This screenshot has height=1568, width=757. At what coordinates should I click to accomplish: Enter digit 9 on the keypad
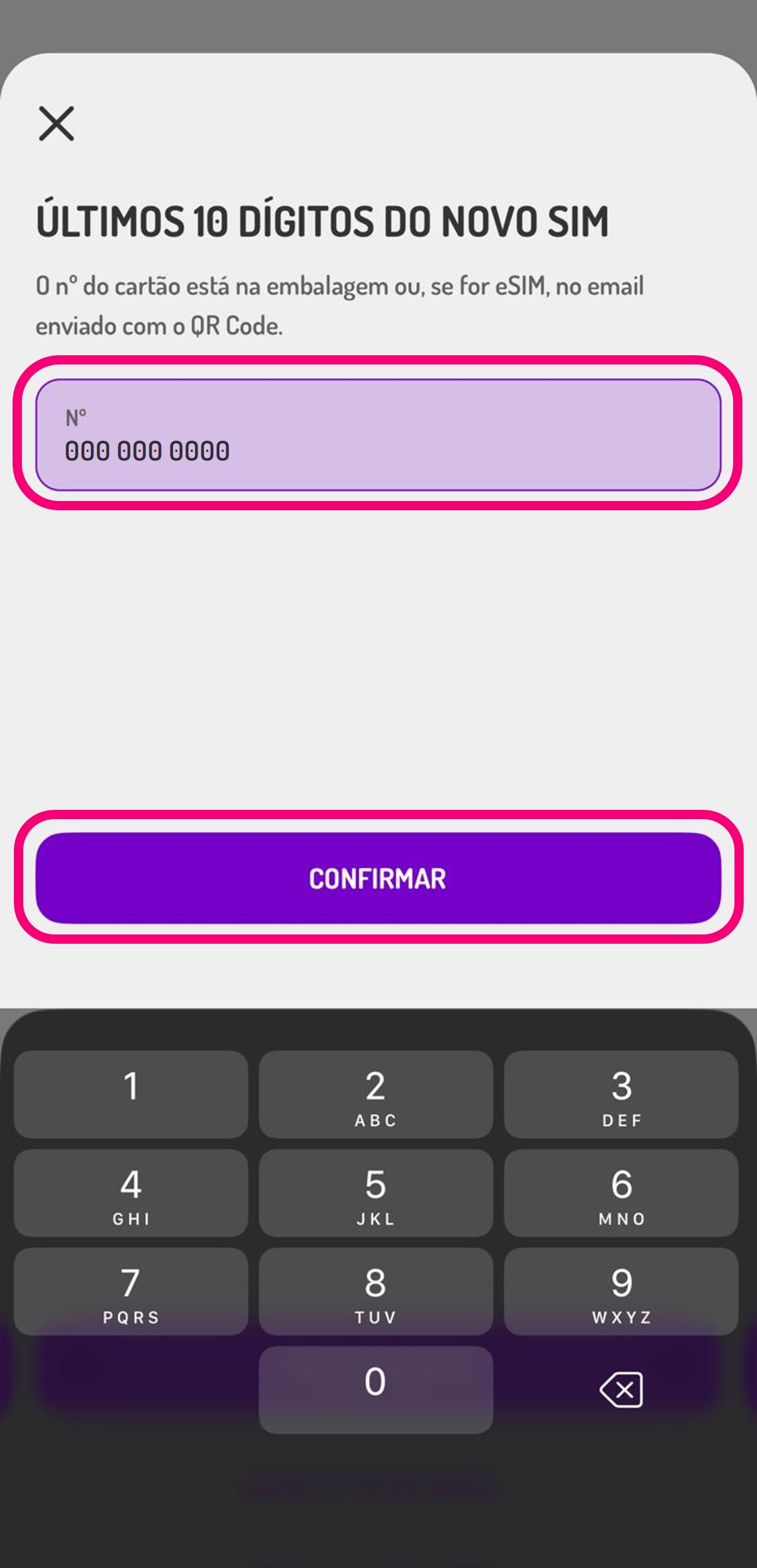621,1292
